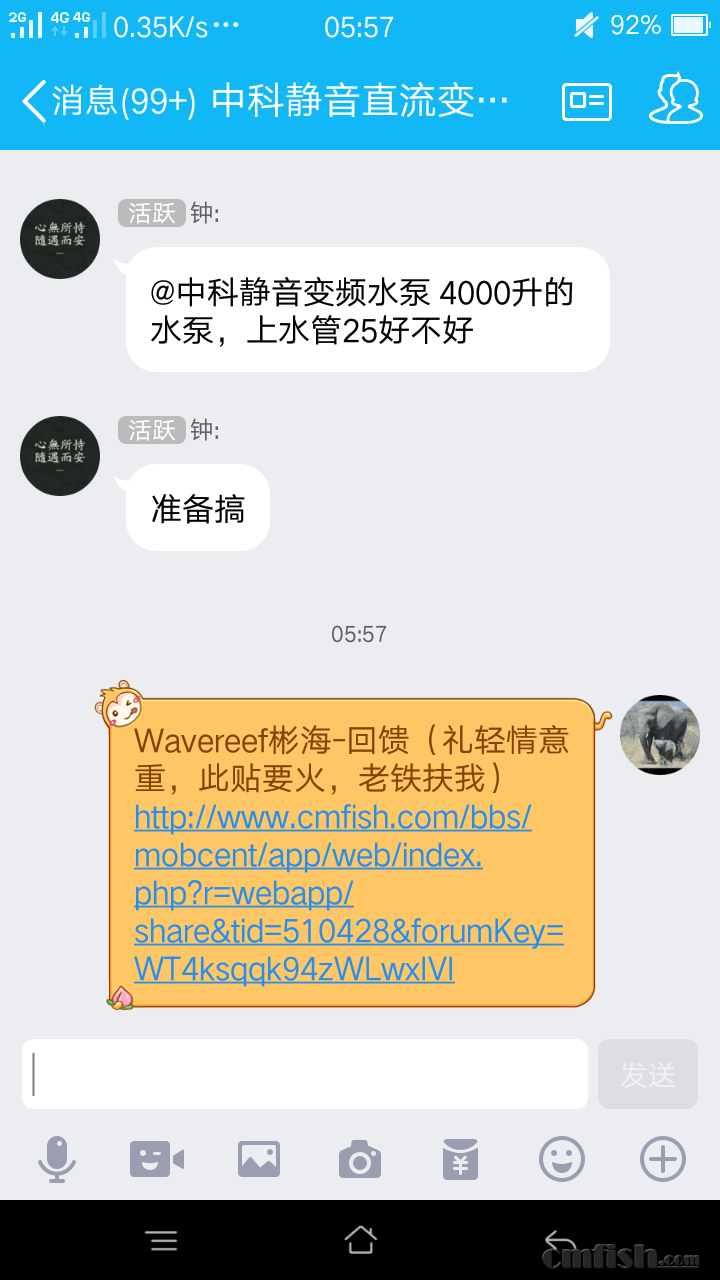720x1280 pixels.
Task: Tap the 发送 send button
Action: (x=648, y=1073)
